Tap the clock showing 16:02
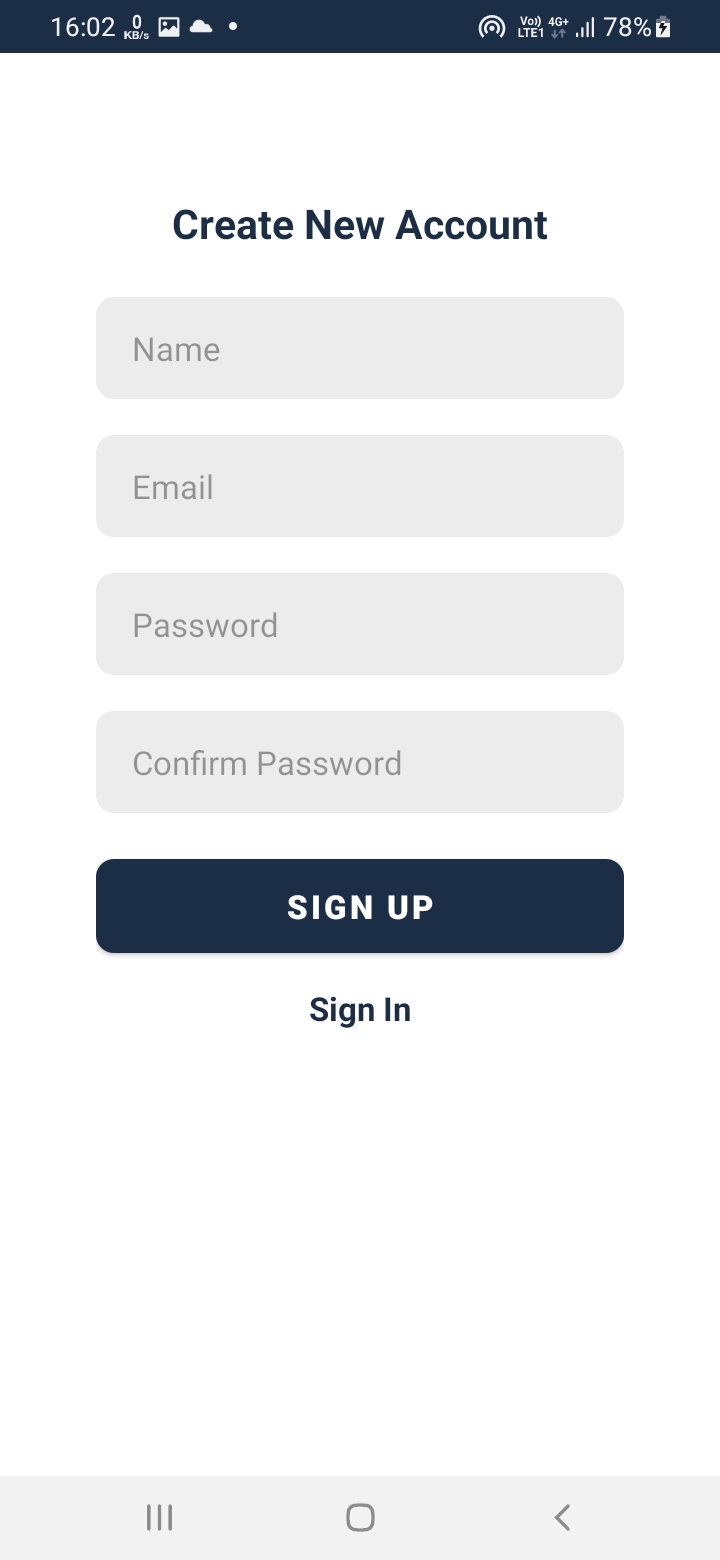720x1560 pixels. pos(85,27)
